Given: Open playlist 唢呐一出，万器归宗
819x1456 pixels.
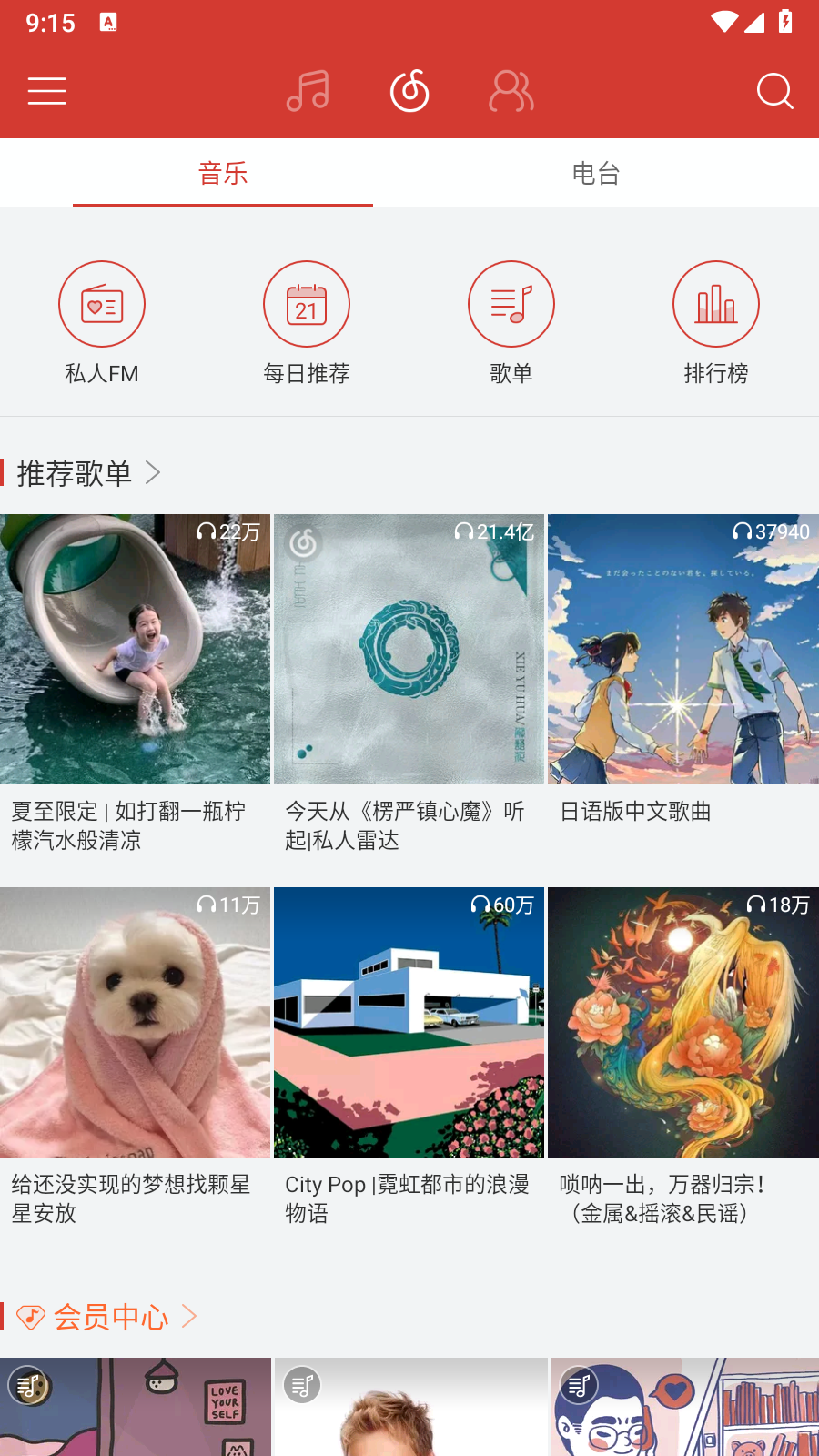Looking at the screenshot, I should pyautogui.click(x=682, y=1022).
